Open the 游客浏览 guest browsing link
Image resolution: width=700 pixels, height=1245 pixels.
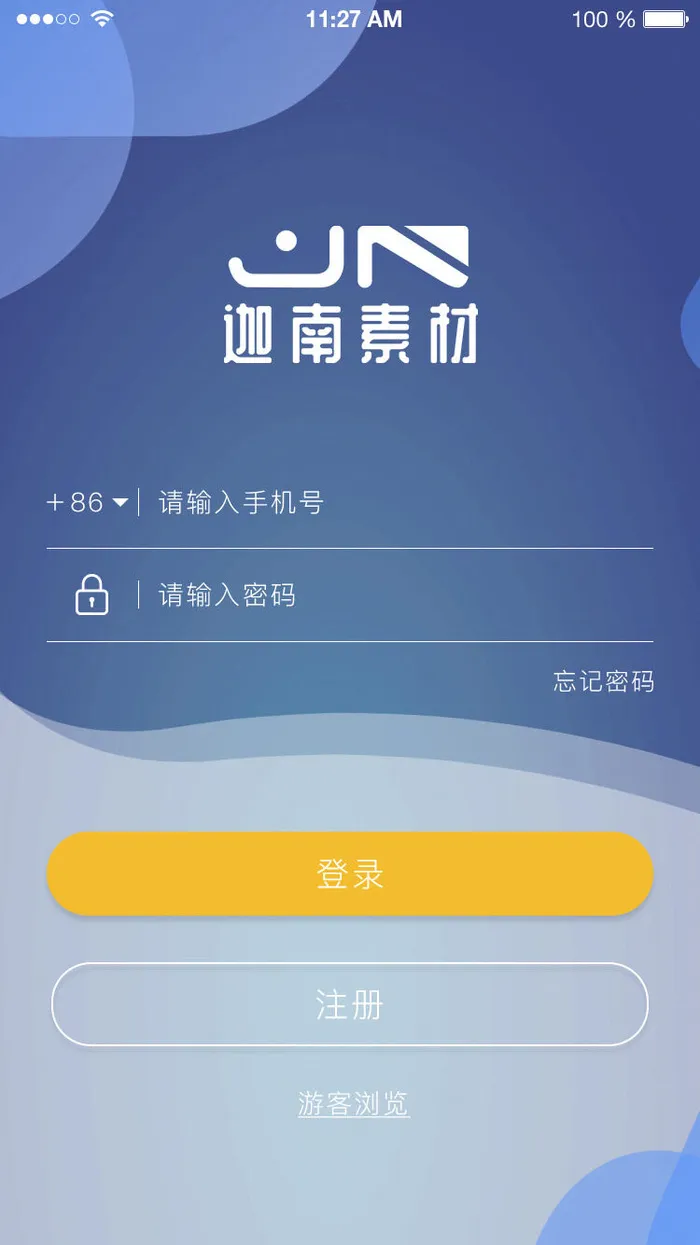[x=354, y=1104]
